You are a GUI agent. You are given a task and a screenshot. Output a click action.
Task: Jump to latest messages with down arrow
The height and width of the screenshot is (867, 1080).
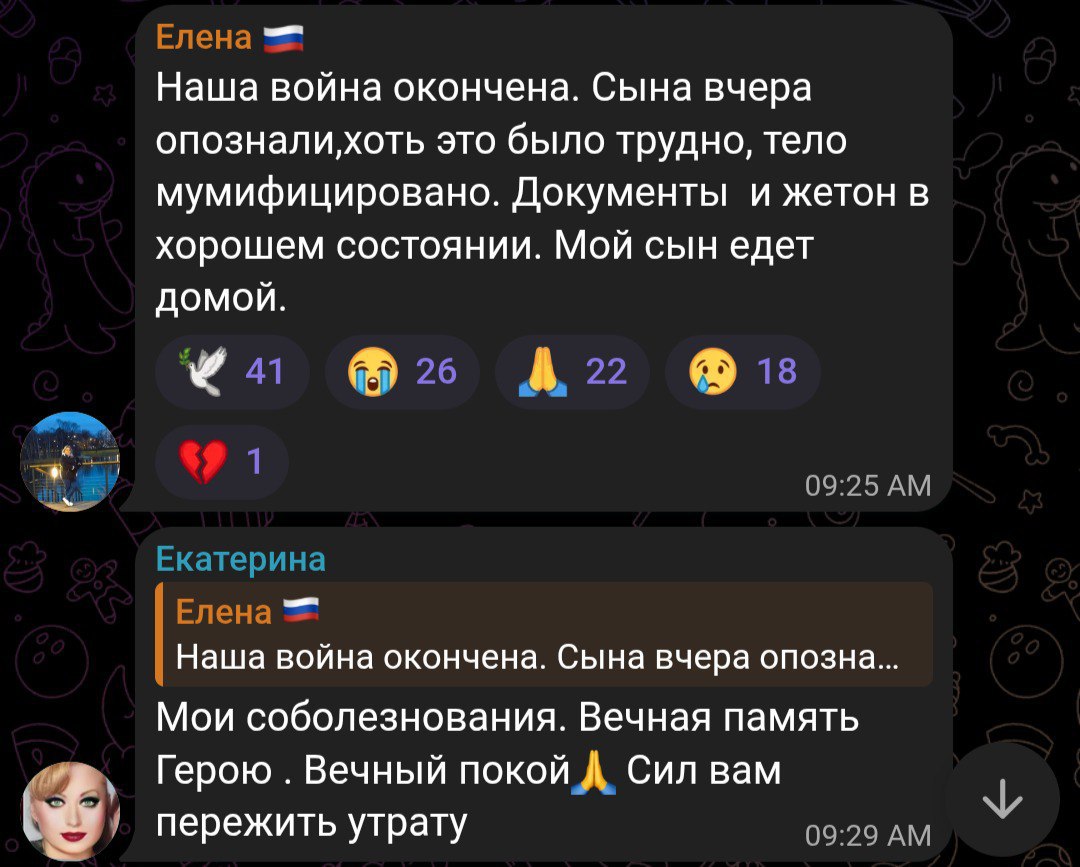1002,799
